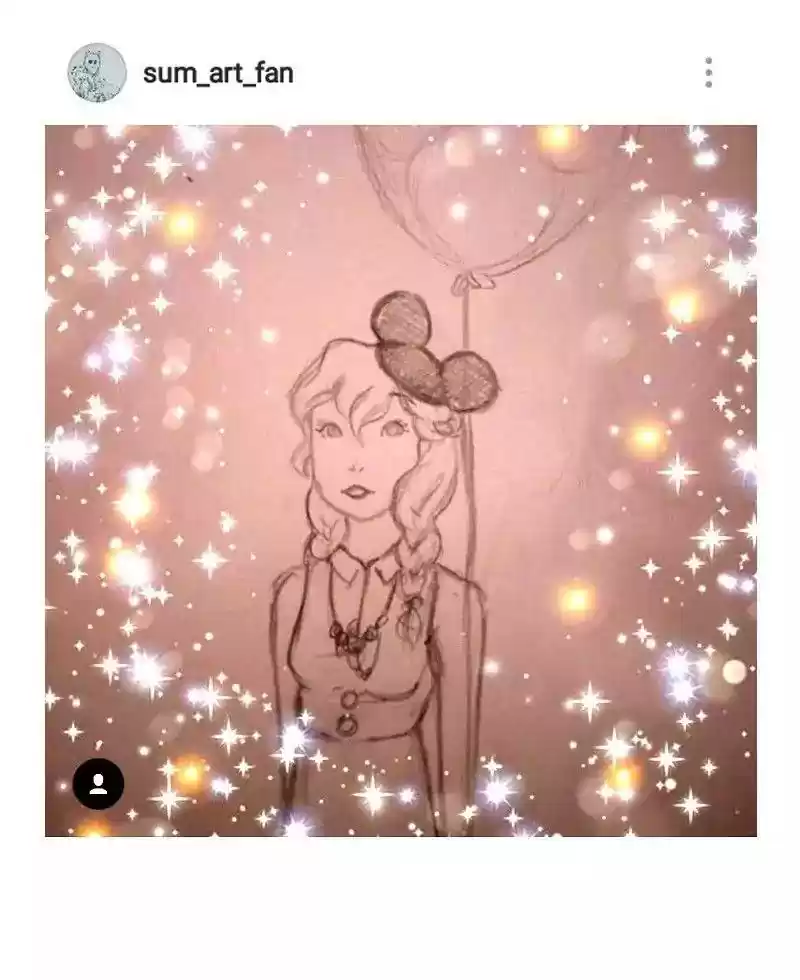The image size is (800, 980).
Task: Open the sketch post image
Action: [x=400, y=480]
